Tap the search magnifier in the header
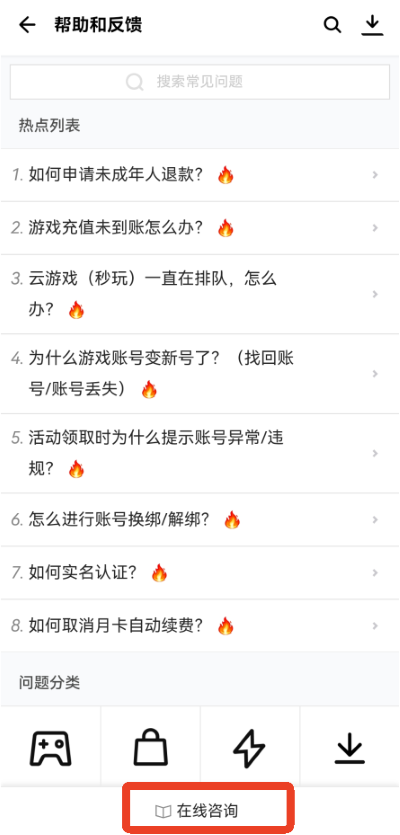The image size is (400, 835). tap(332, 25)
